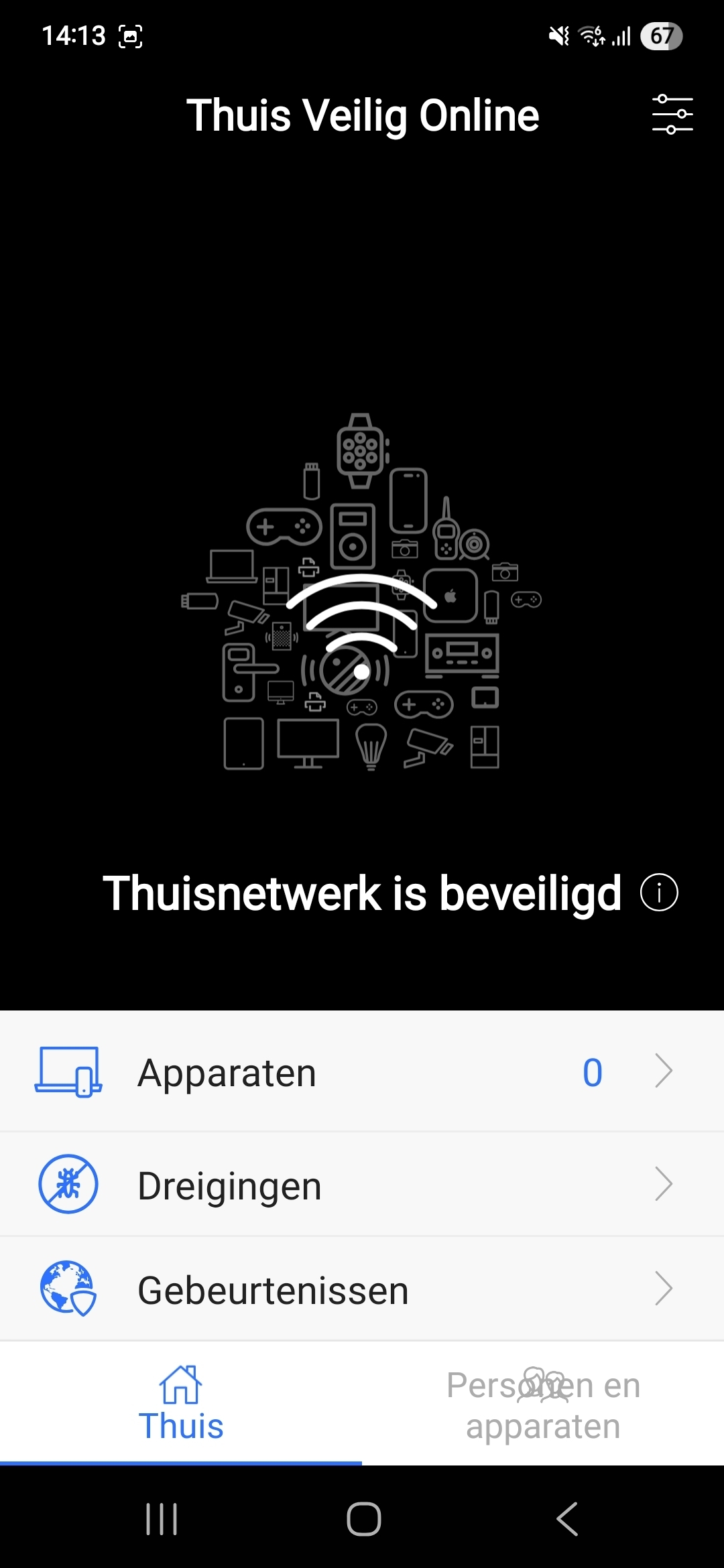Open the settings sliders icon
This screenshot has height=1568, width=724.
[672, 115]
